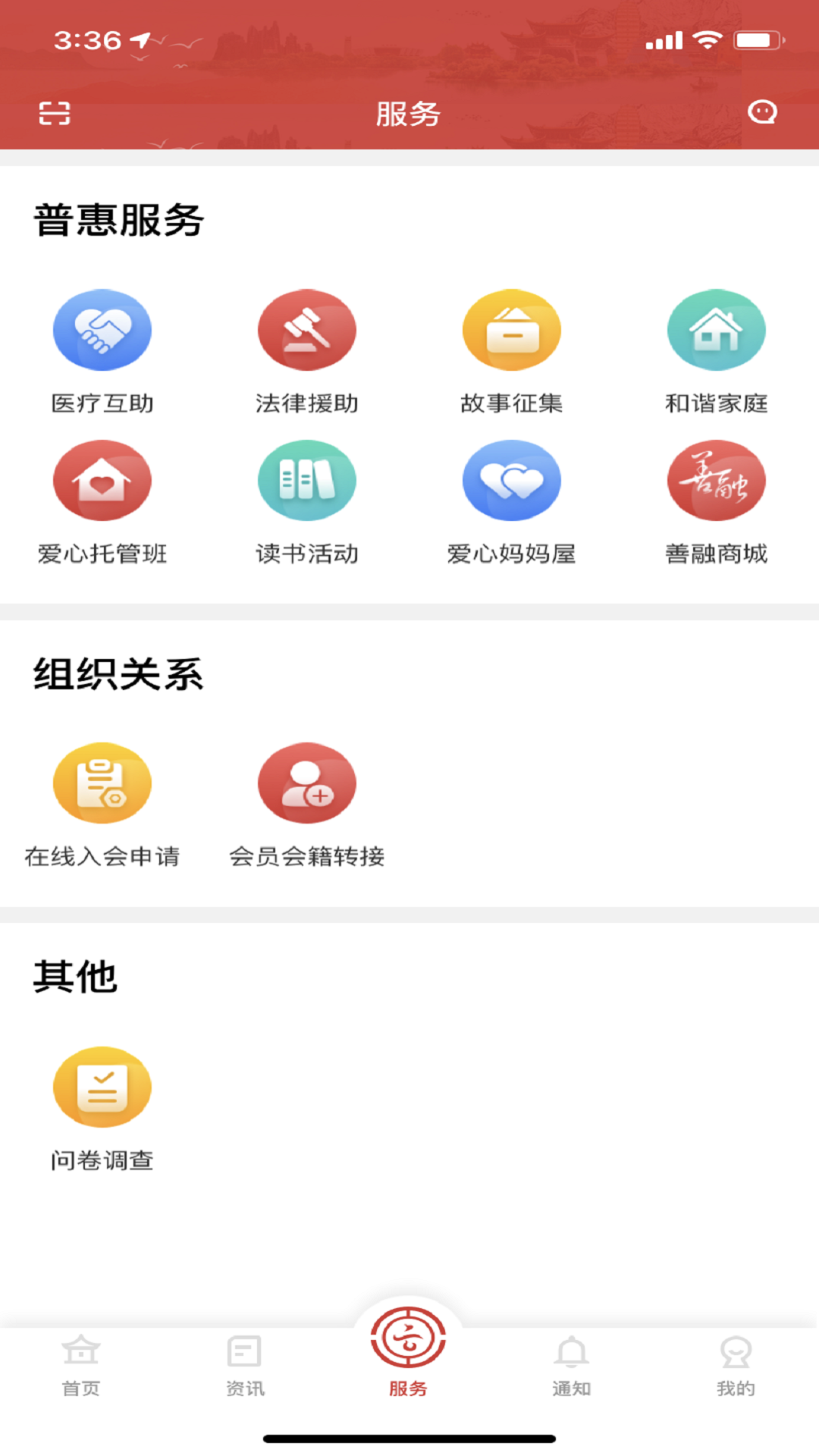Click the 爱心妈妈屋 text label

click(x=512, y=554)
